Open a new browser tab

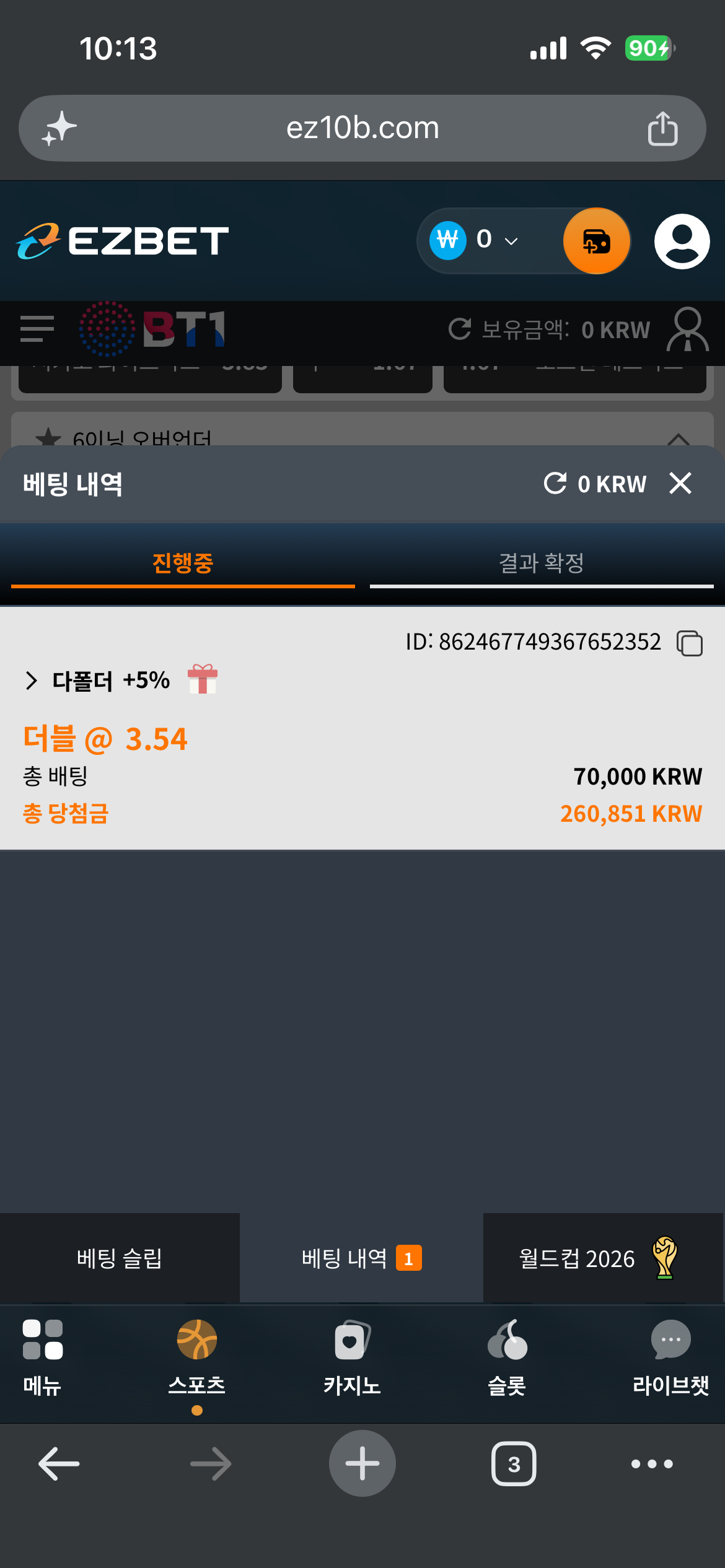[x=362, y=1463]
